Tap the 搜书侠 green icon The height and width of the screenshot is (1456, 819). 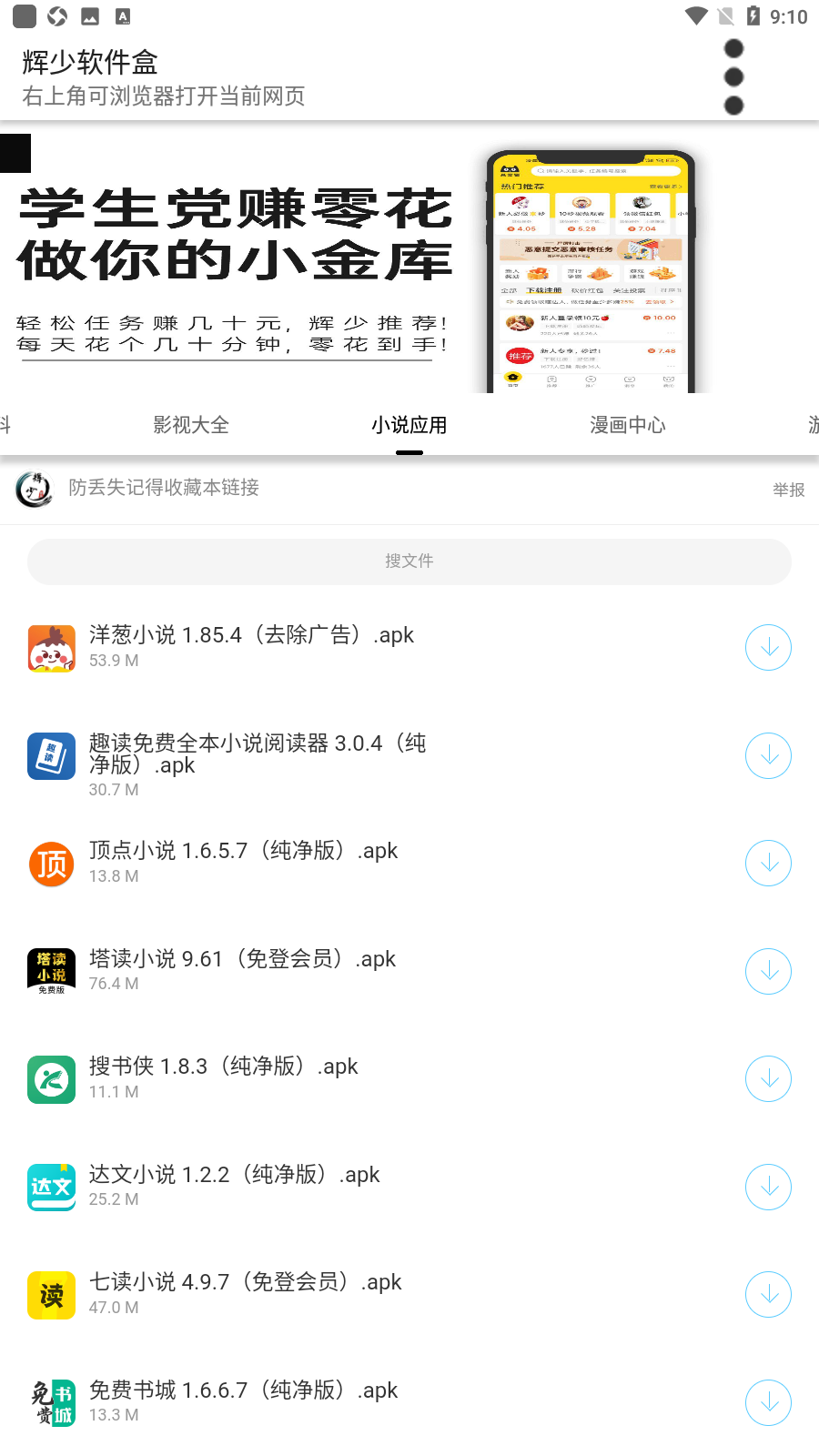[52, 1079]
